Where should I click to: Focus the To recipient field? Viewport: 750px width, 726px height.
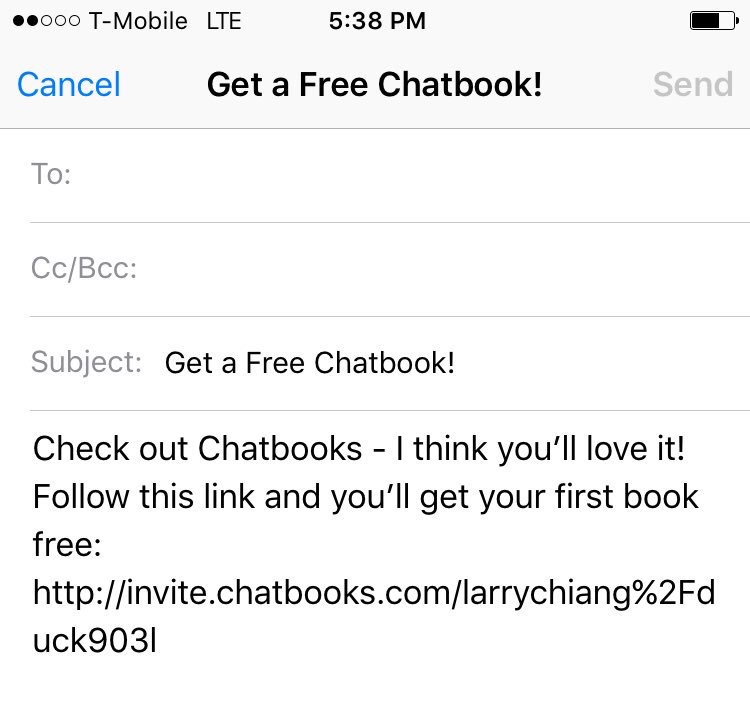pyautogui.click(x=400, y=175)
